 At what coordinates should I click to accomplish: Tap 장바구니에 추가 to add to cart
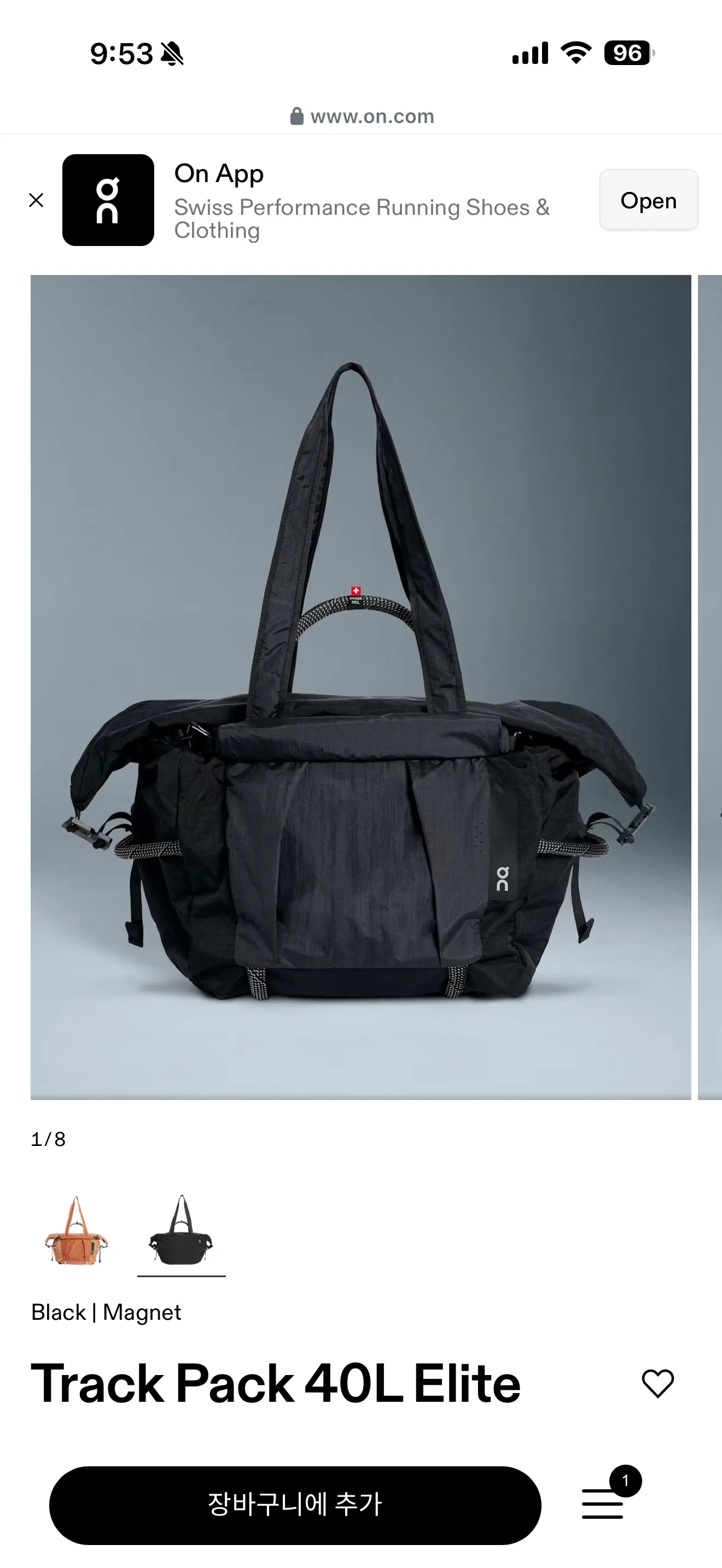coord(295,1504)
